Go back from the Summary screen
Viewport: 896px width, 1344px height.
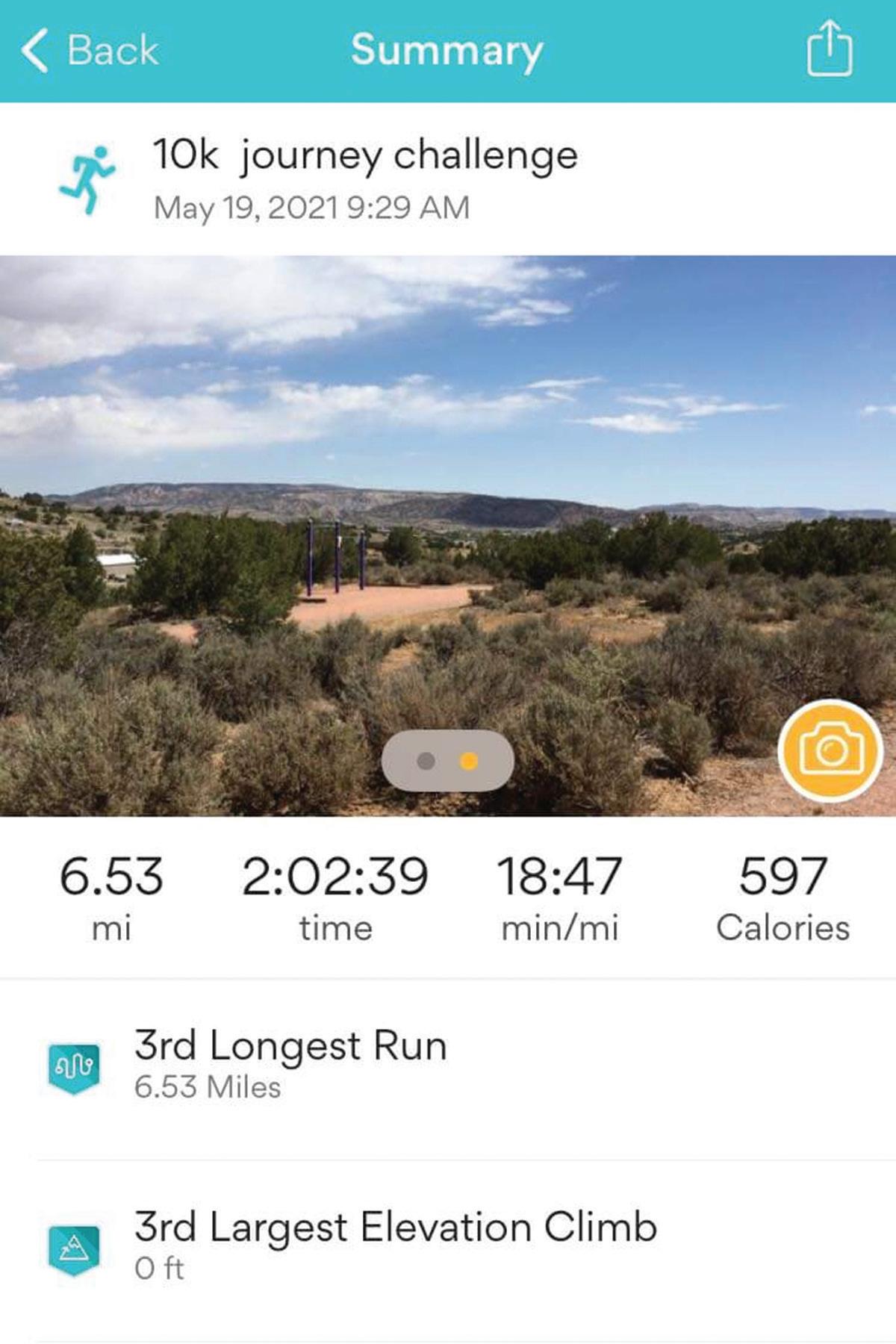[90, 51]
